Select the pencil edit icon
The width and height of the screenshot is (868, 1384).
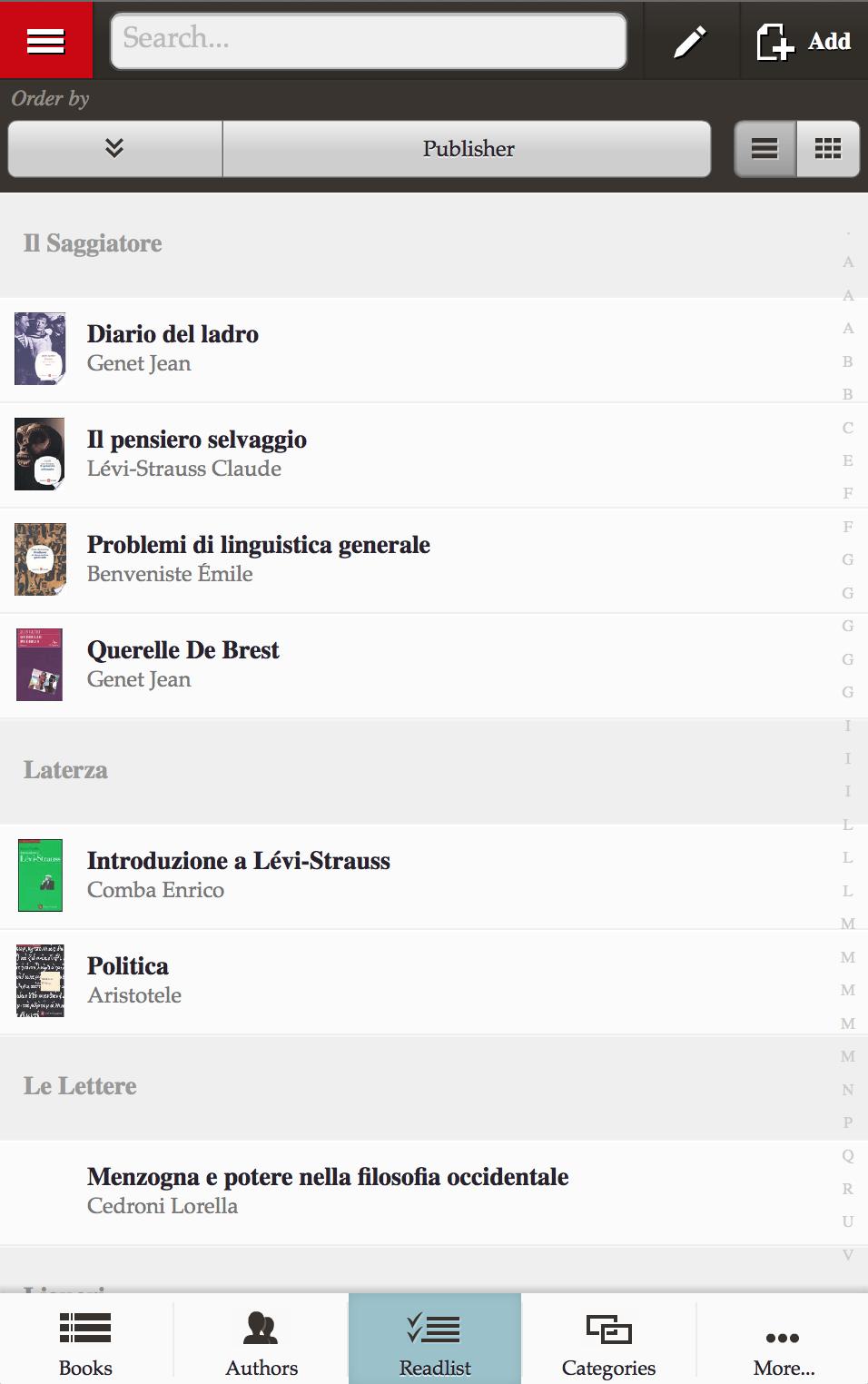click(x=690, y=41)
